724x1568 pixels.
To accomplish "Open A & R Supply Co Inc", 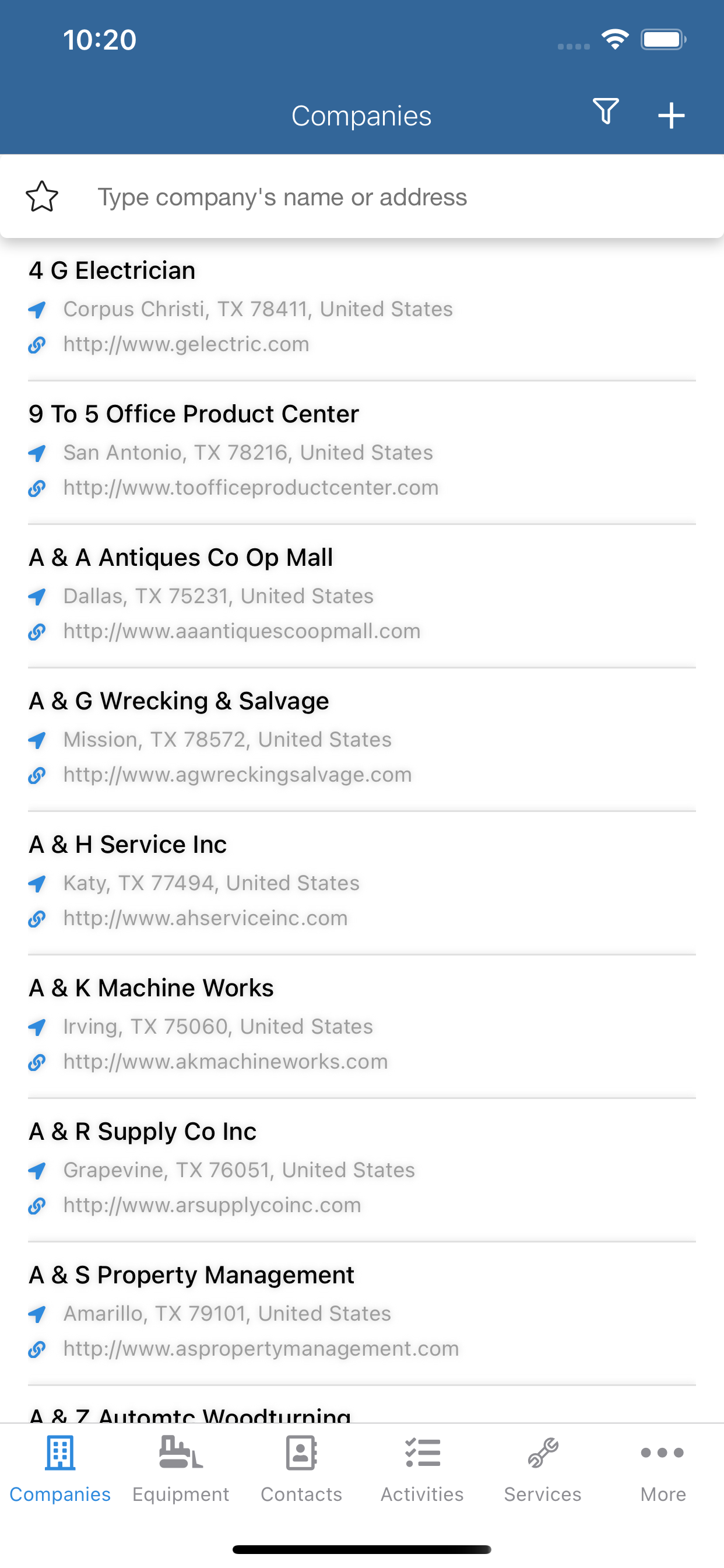I will coord(362,1171).
